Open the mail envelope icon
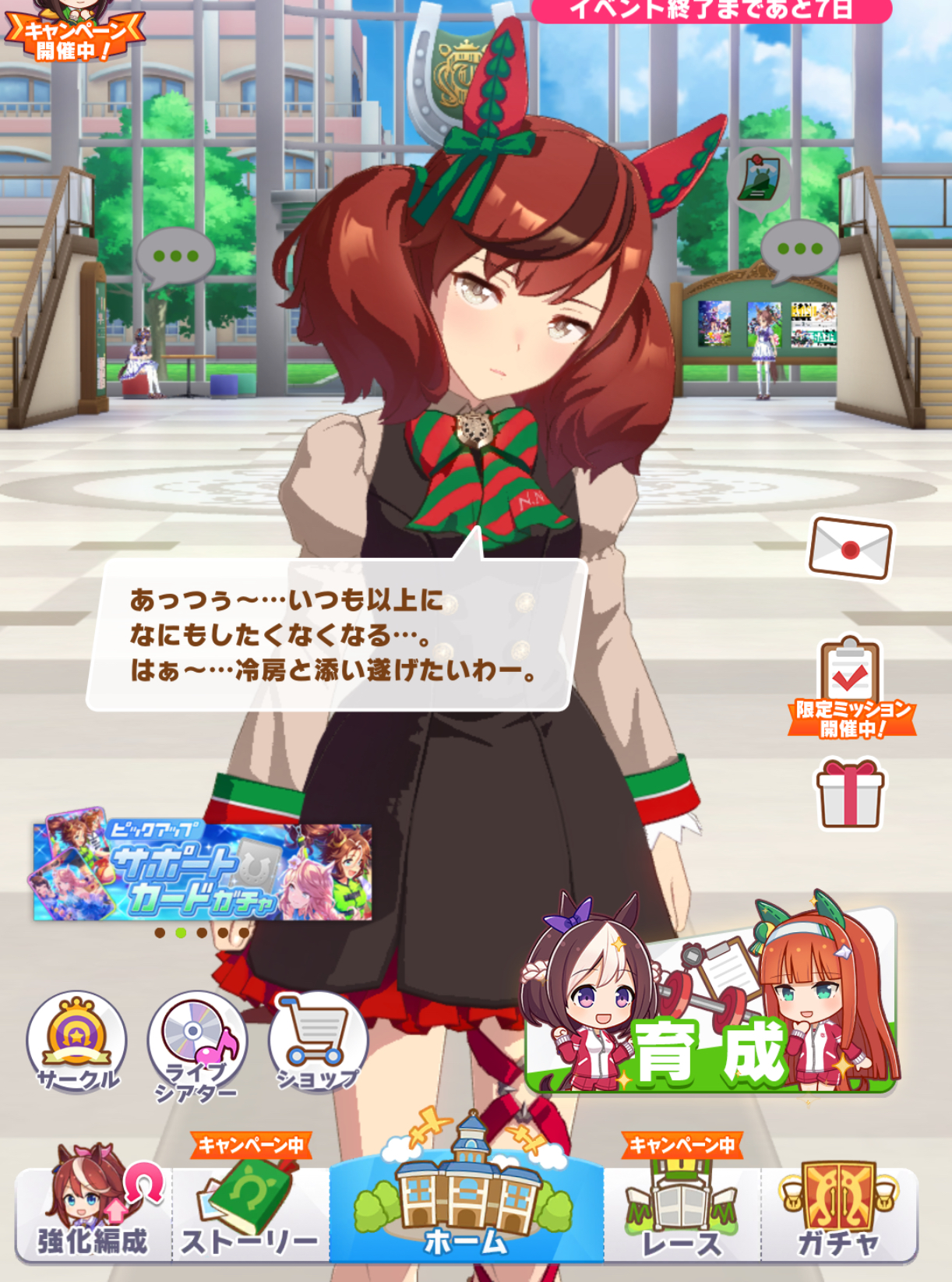Image resolution: width=952 pixels, height=1282 pixels. click(850, 549)
